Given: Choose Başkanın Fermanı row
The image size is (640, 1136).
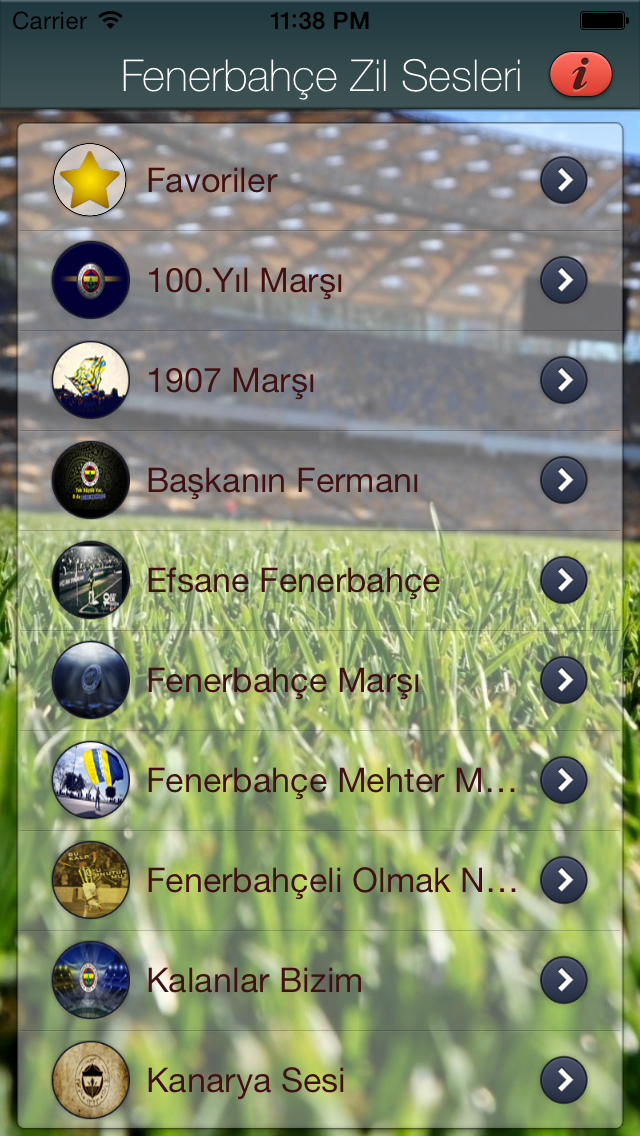Looking at the screenshot, I should pyautogui.click(x=320, y=480).
